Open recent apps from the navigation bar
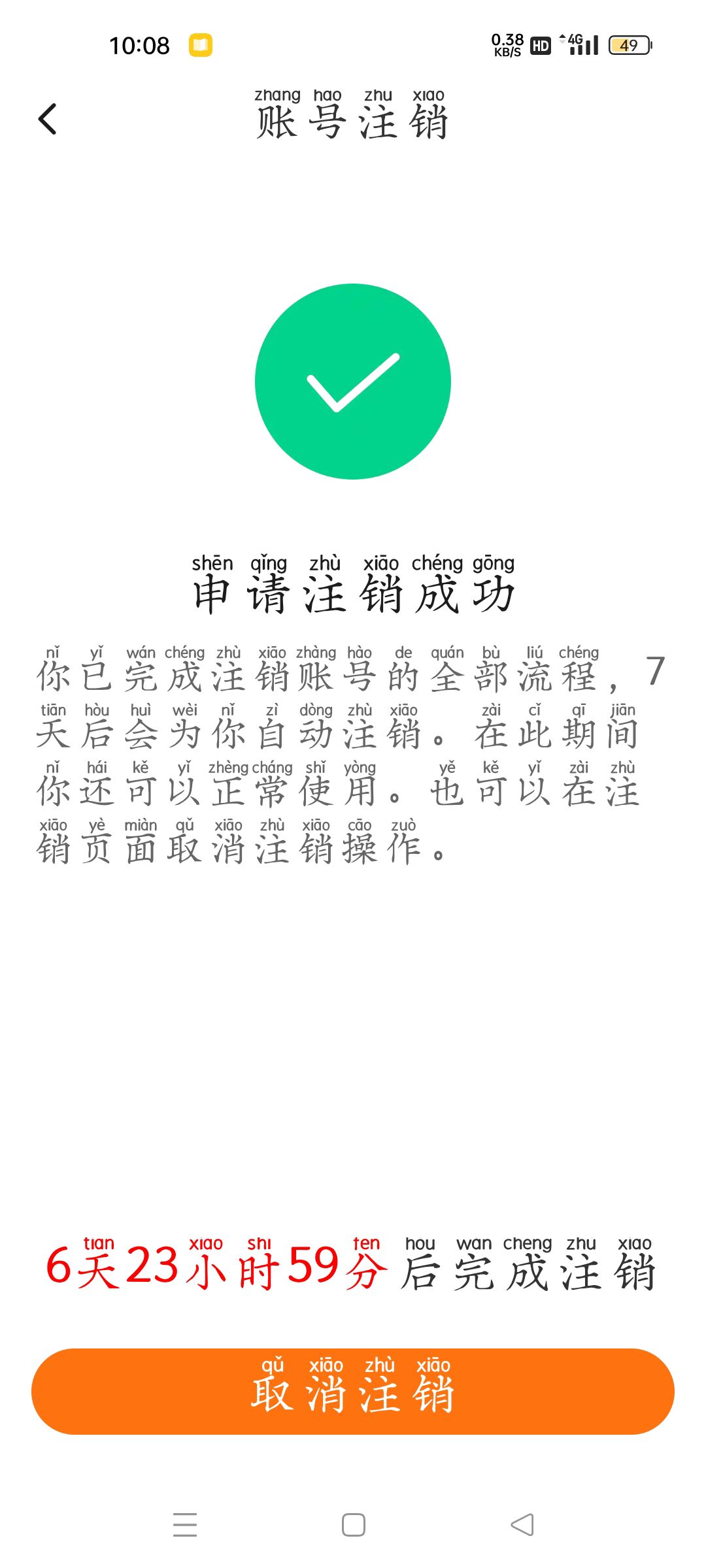This screenshot has height=1568, width=706. pyautogui.click(x=185, y=1525)
